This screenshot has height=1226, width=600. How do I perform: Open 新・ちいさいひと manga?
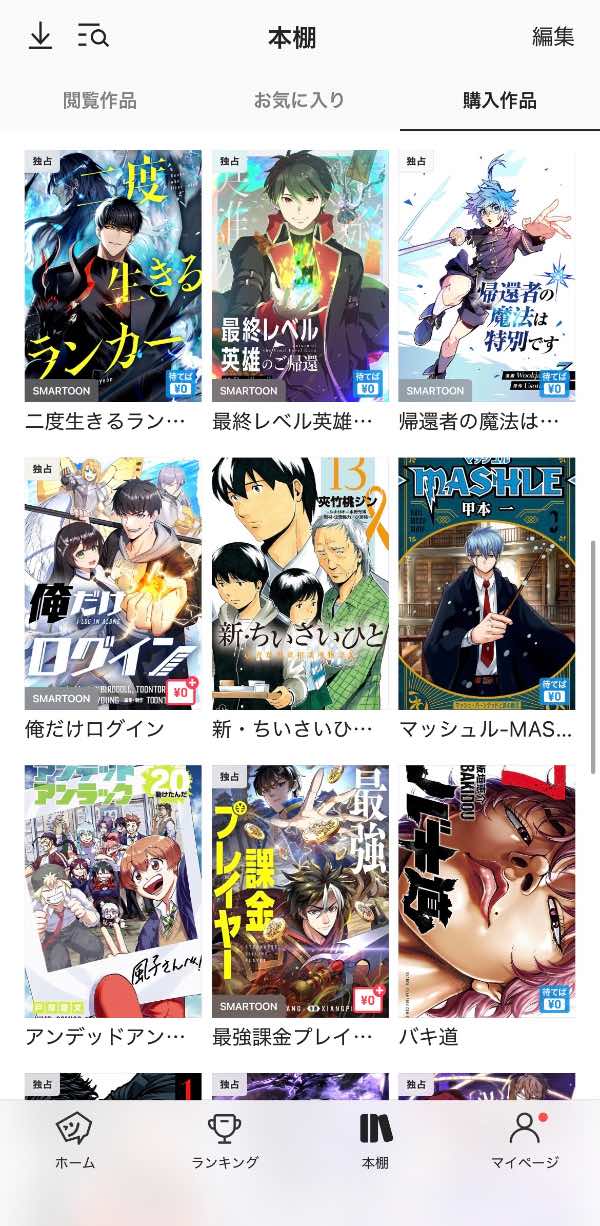(x=300, y=584)
